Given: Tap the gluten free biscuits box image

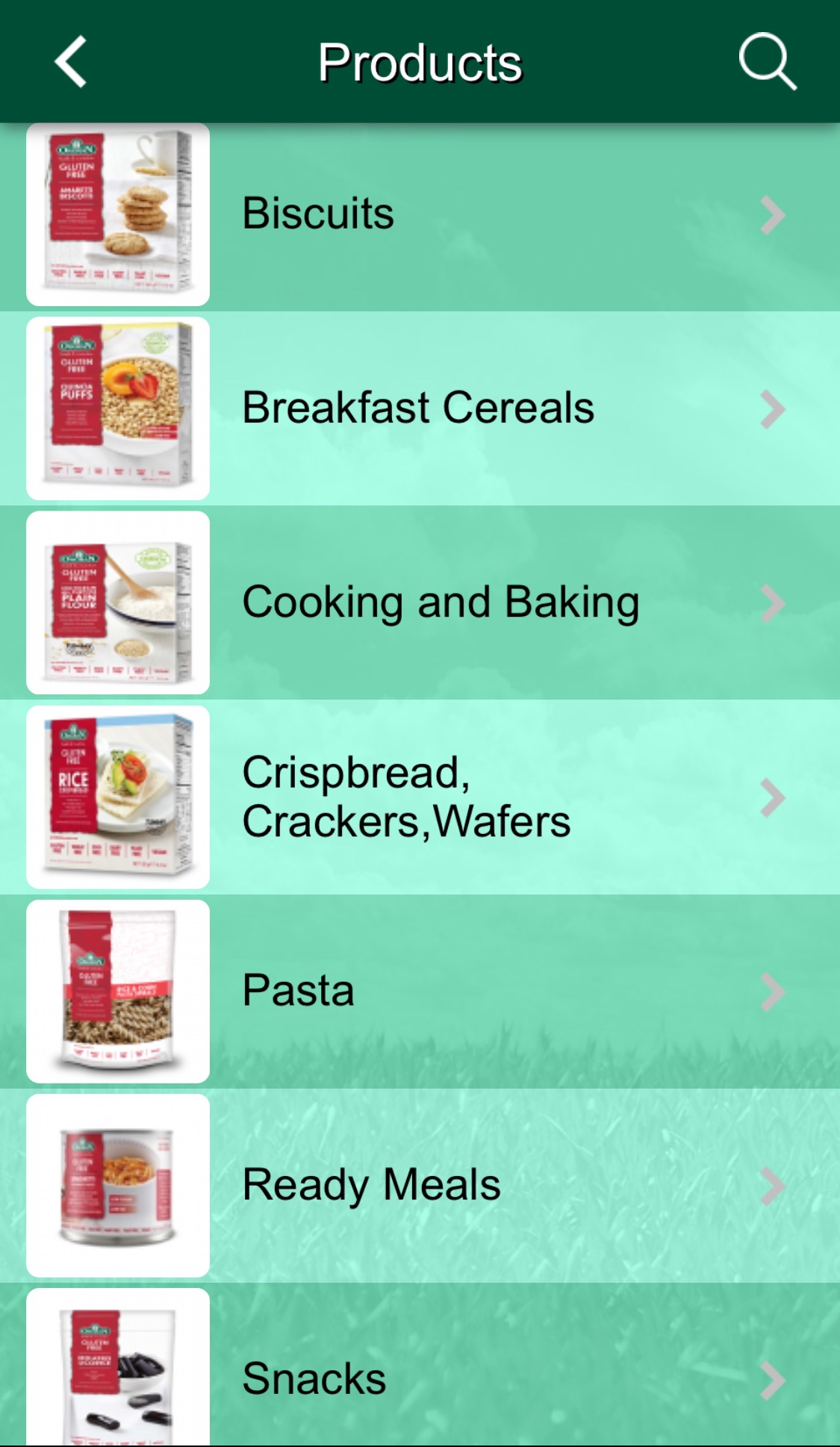Looking at the screenshot, I should coord(117,214).
